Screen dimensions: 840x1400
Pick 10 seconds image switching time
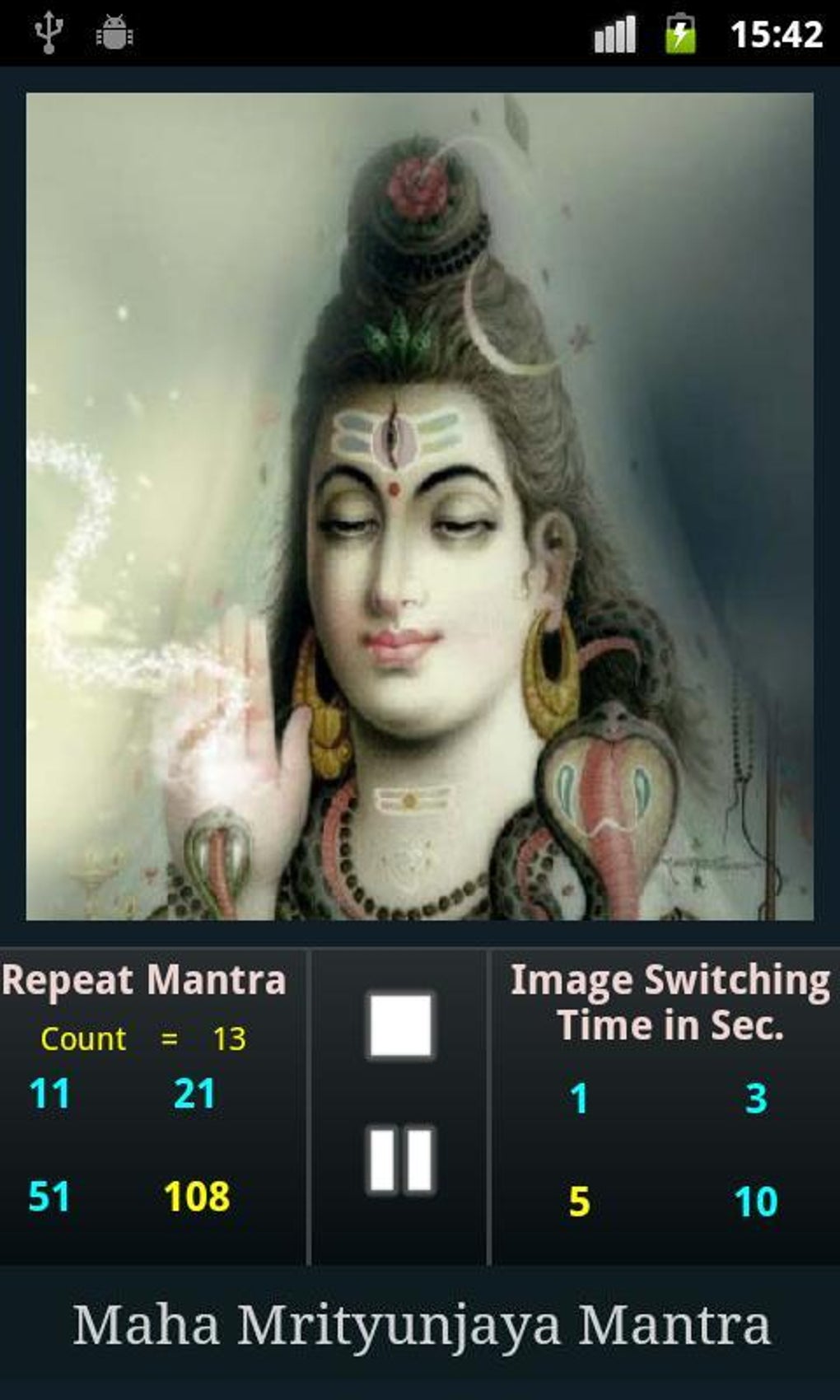click(x=756, y=1202)
